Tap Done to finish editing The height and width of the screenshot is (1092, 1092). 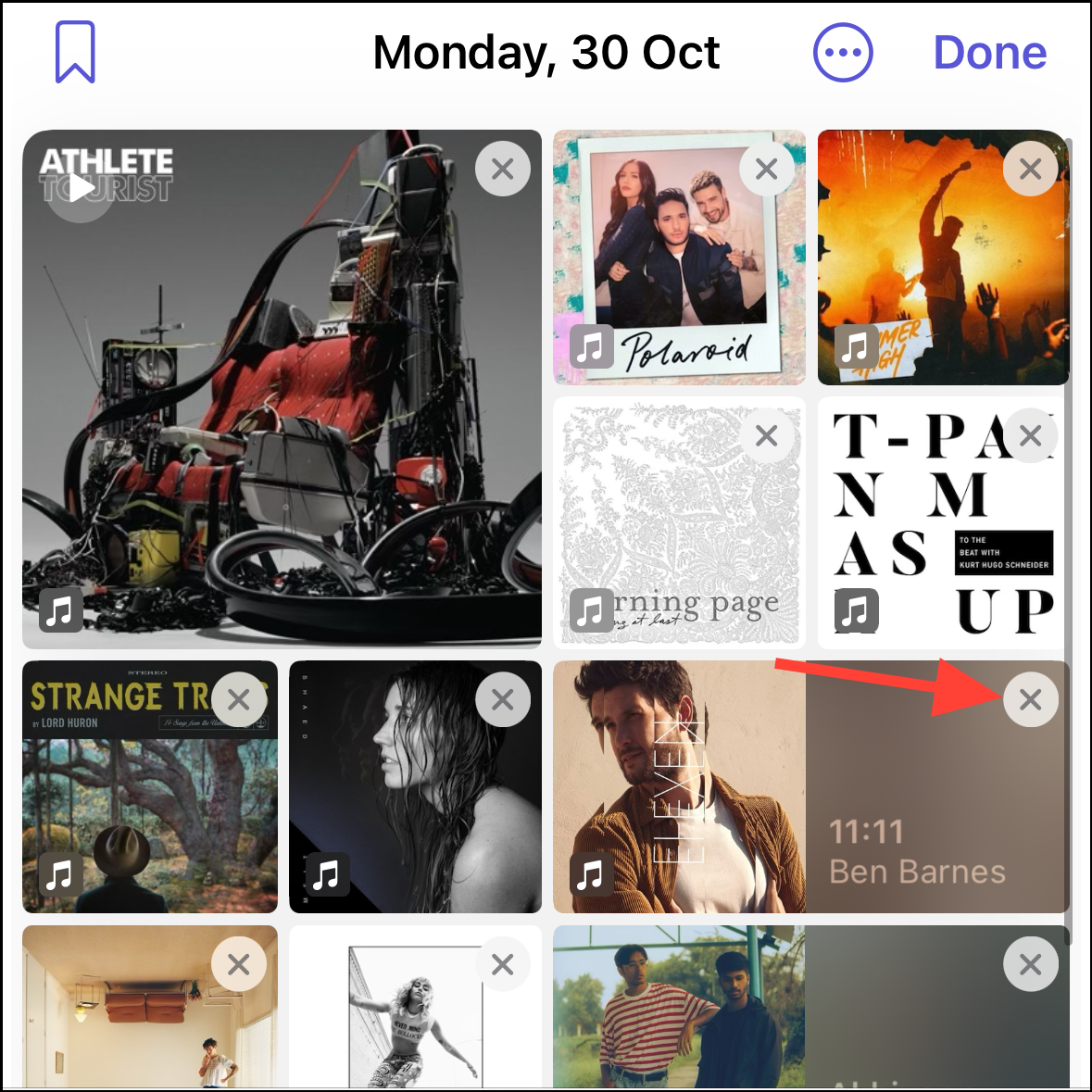(x=989, y=53)
